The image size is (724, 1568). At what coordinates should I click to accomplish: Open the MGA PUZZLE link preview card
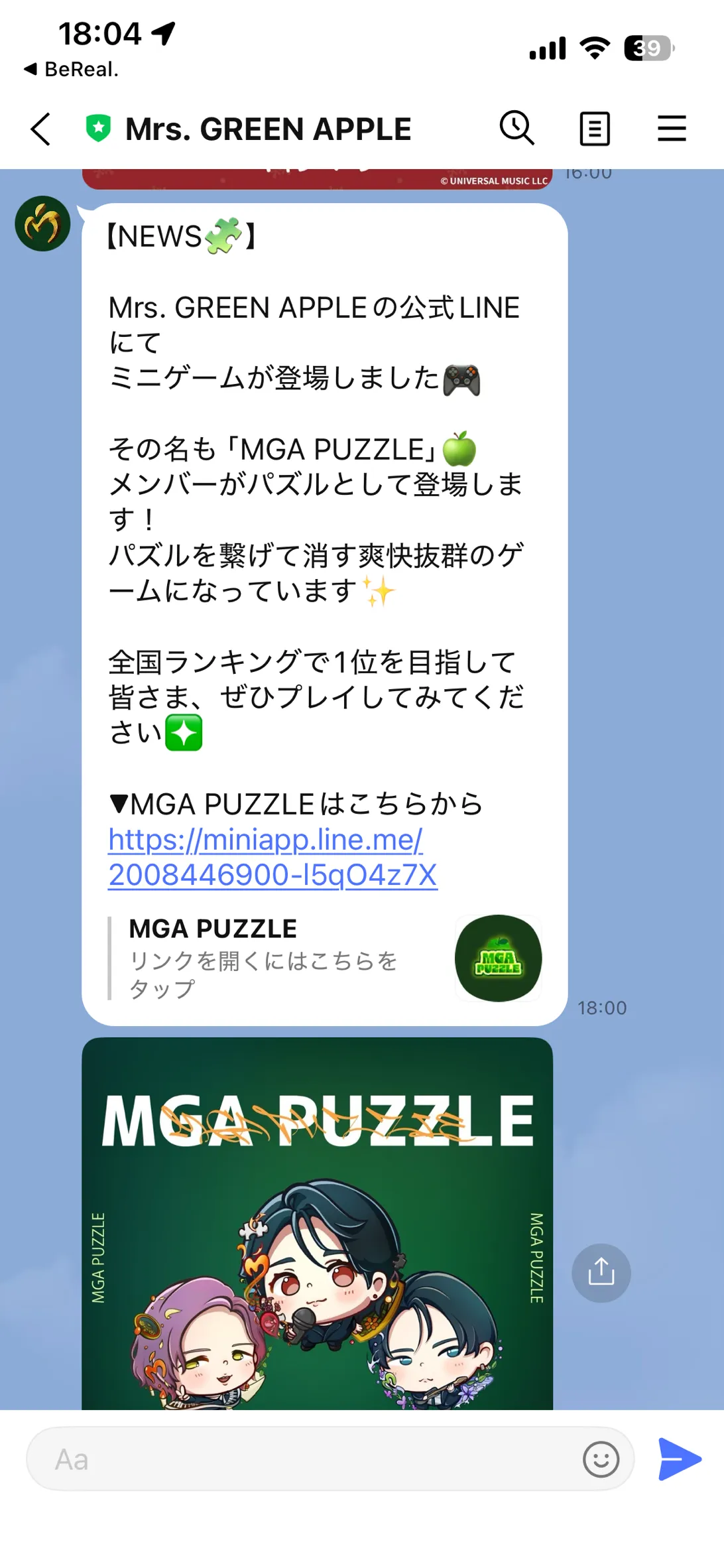click(325, 958)
